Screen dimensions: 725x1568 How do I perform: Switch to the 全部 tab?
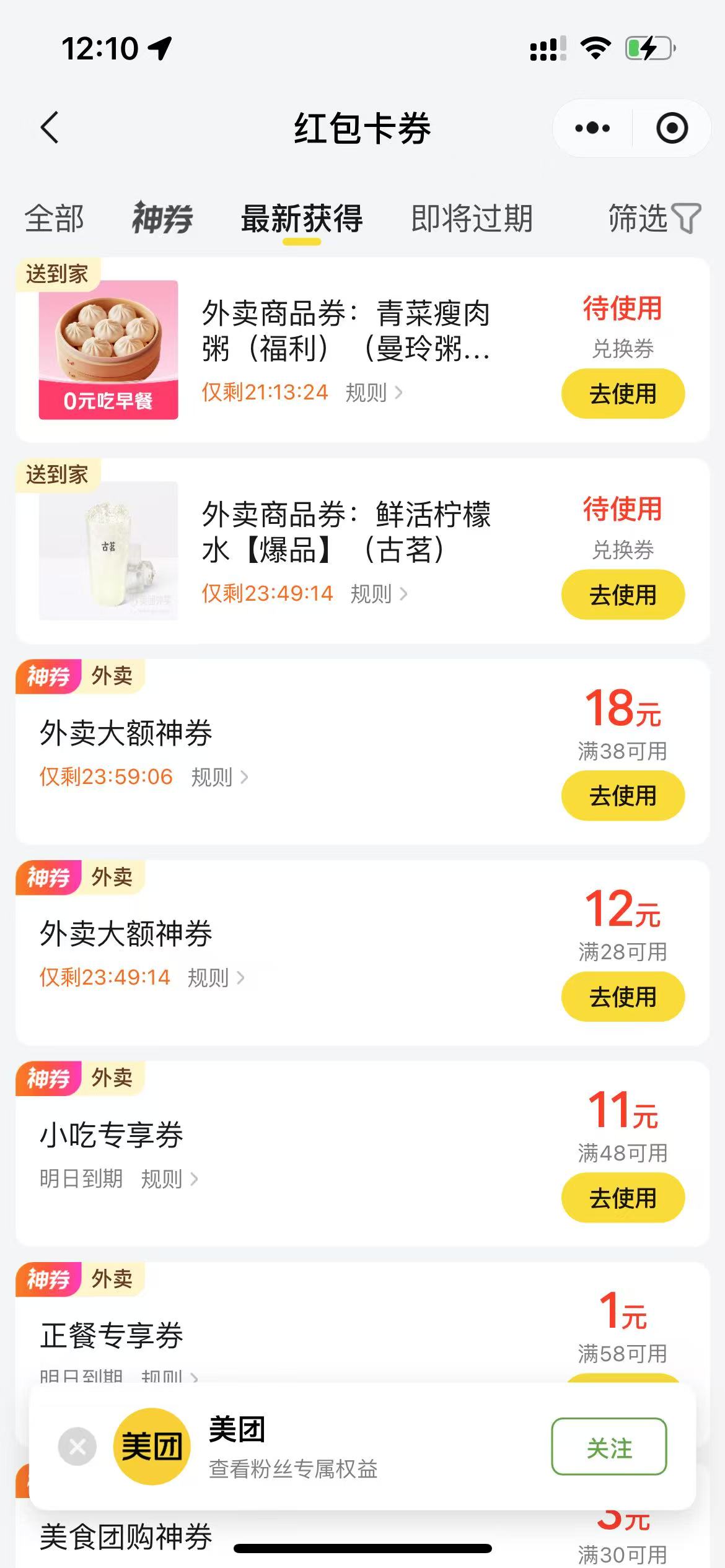[x=55, y=219]
